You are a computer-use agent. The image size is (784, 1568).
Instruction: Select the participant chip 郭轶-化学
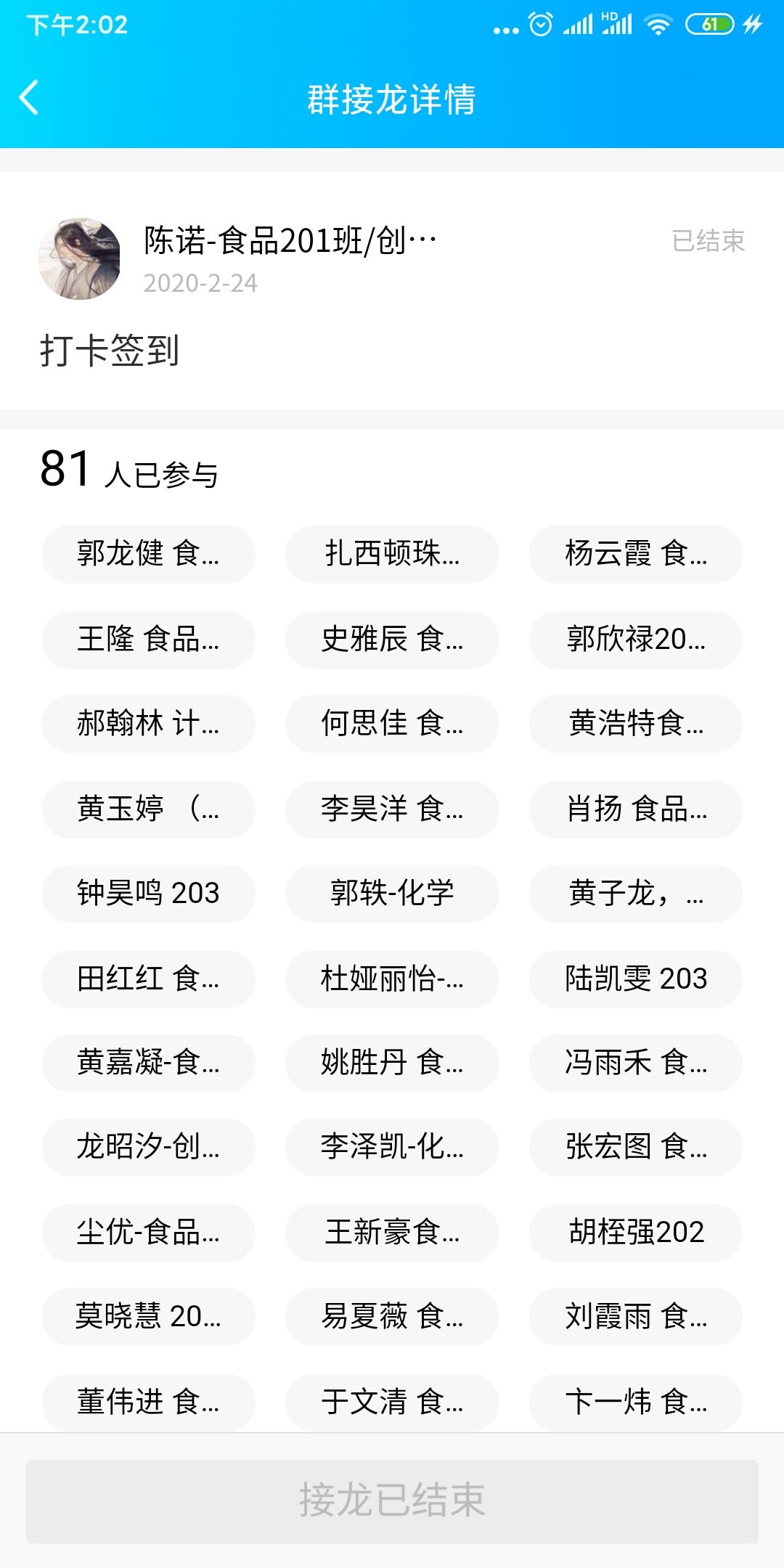coord(392,893)
